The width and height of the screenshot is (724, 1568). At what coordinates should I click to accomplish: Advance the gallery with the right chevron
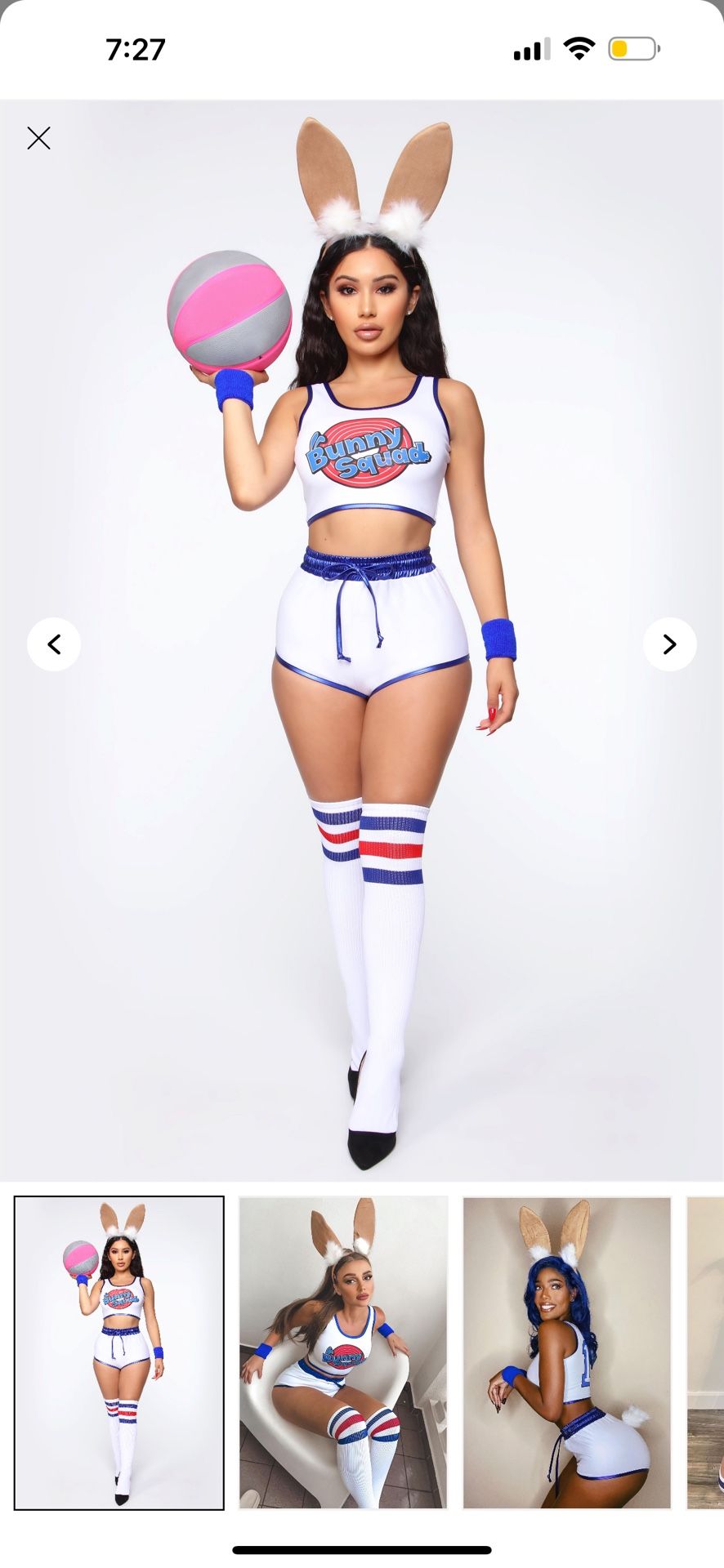(670, 644)
